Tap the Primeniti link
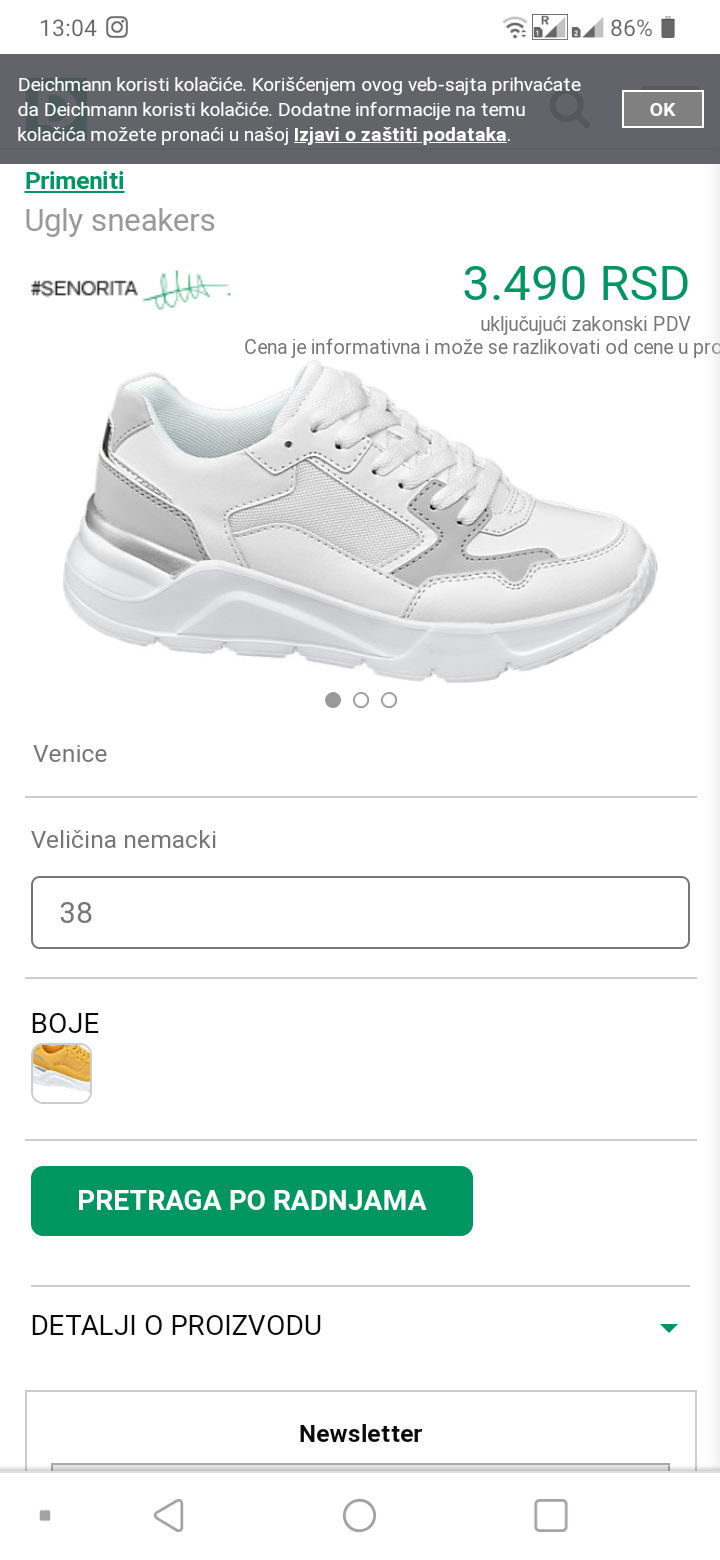The height and width of the screenshot is (1560, 720). click(x=75, y=181)
